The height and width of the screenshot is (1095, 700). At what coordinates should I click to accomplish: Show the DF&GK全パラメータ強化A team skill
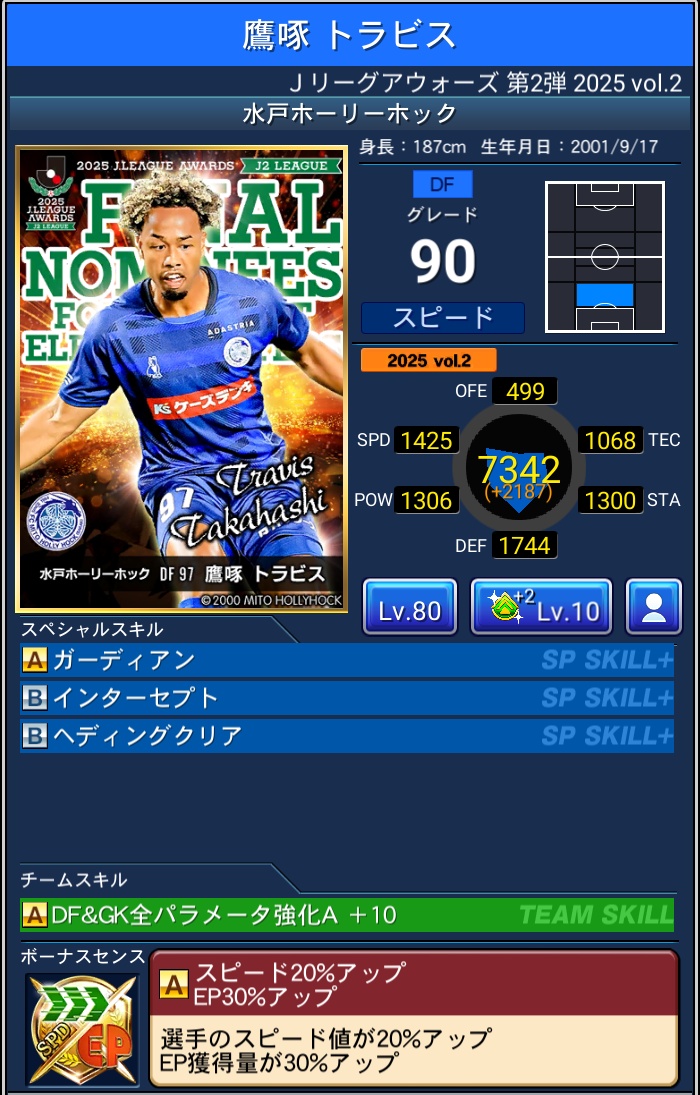click(346, 914)
